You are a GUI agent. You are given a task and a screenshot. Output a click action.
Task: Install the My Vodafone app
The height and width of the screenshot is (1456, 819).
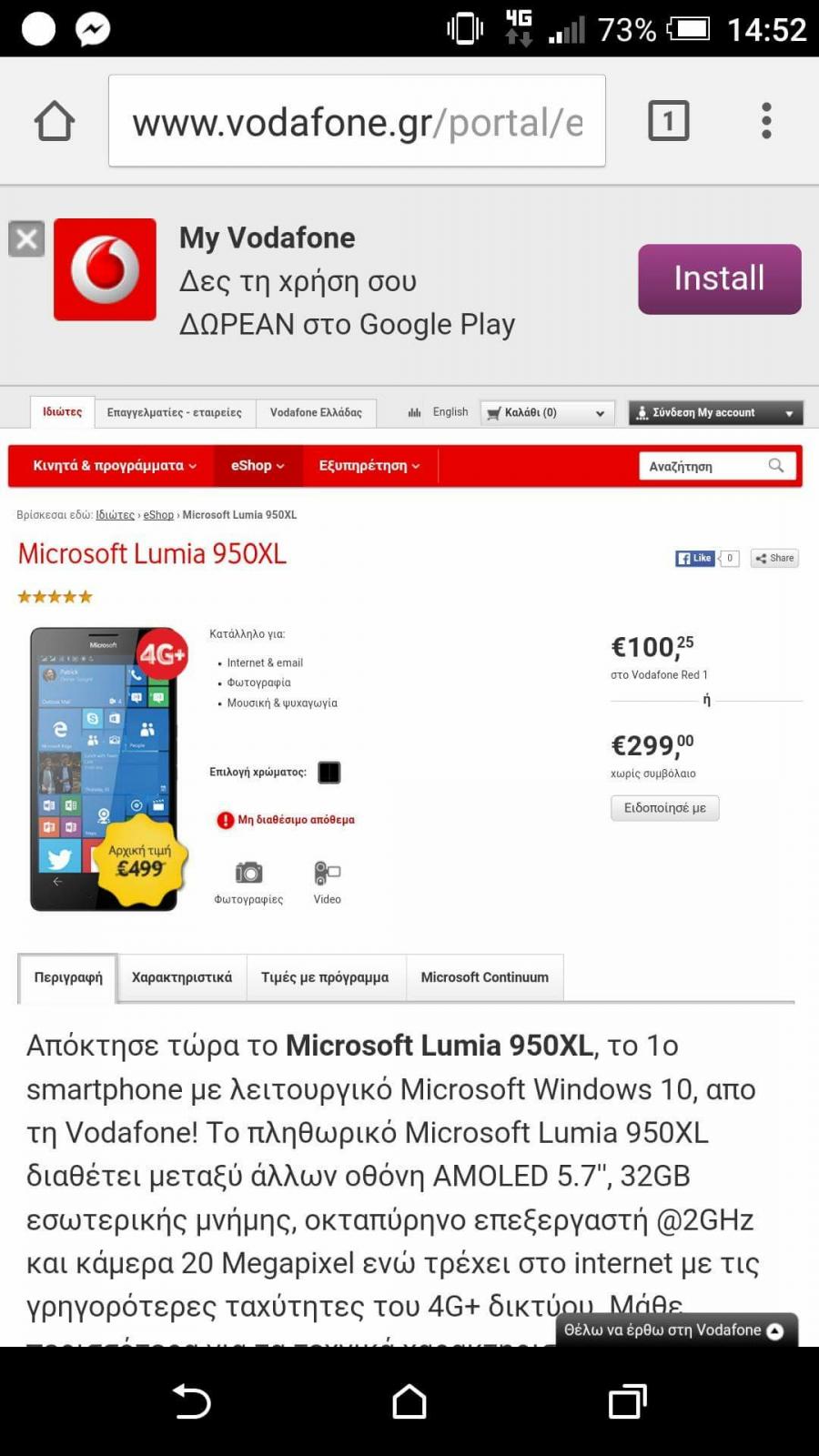720,279
